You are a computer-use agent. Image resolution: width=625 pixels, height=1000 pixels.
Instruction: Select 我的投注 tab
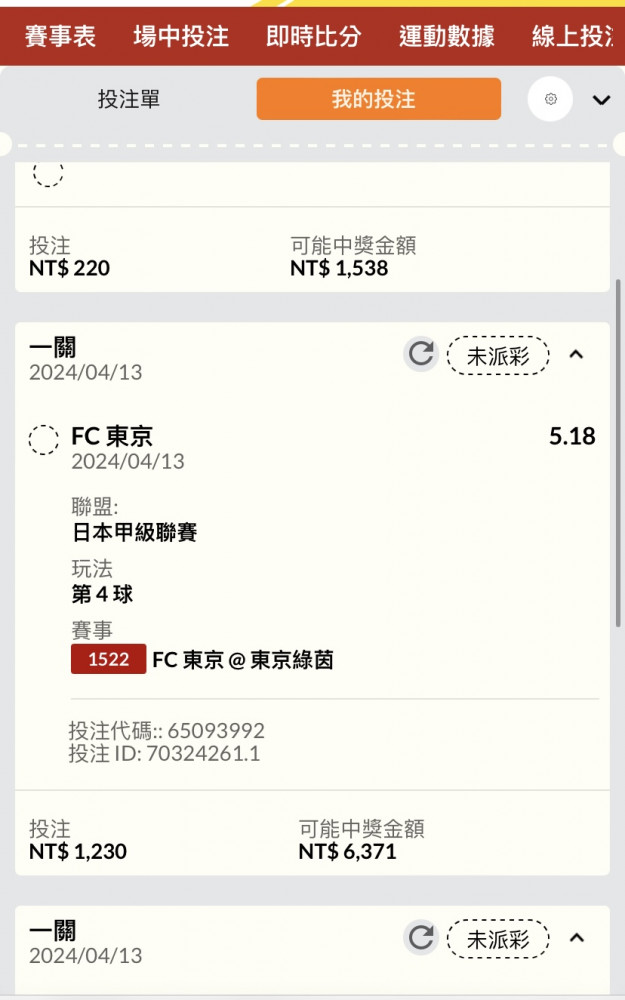(x=379, y=99)
